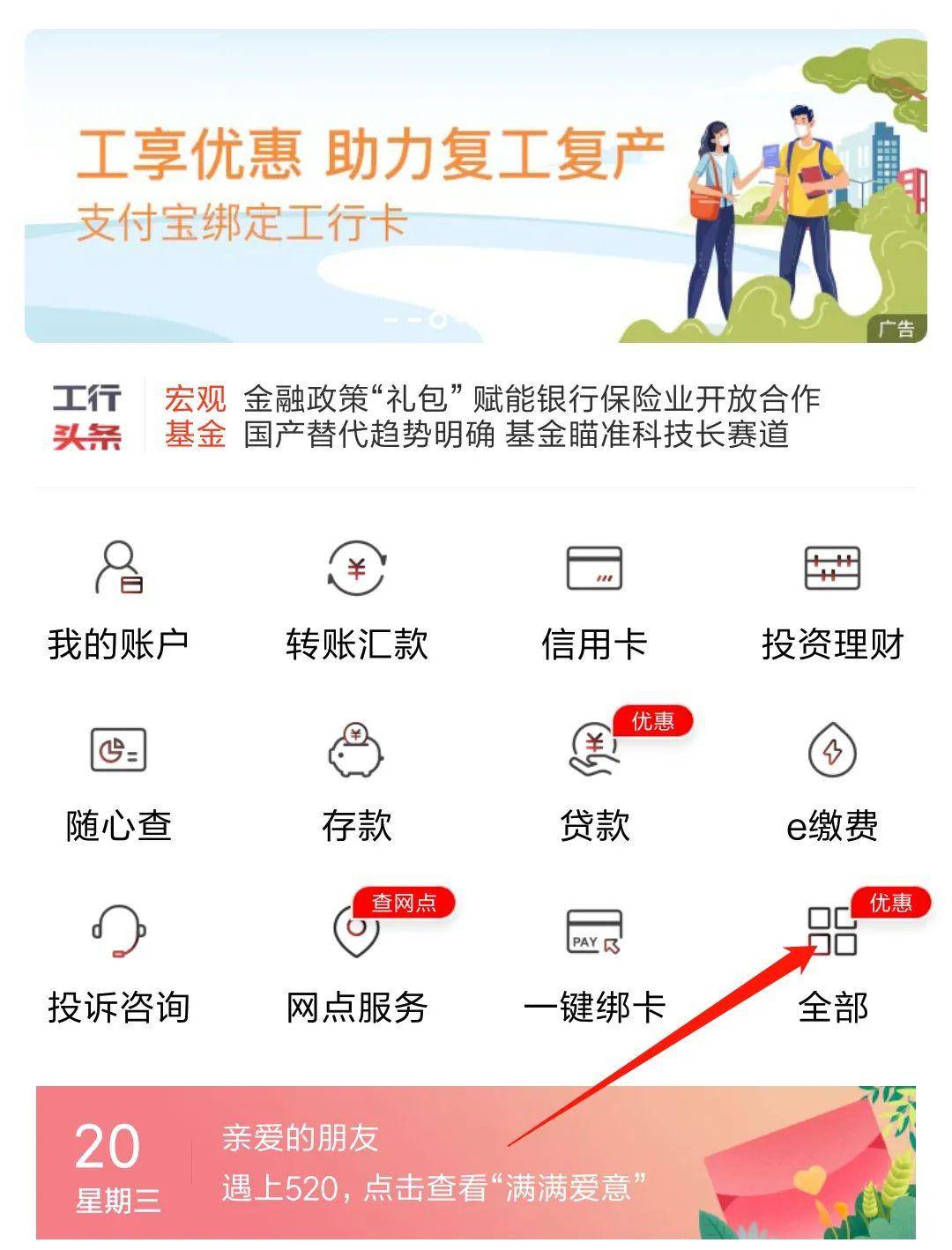Open 随心查
The width and height of the screenshot is (952, 1250).
(x=119, y=781)
